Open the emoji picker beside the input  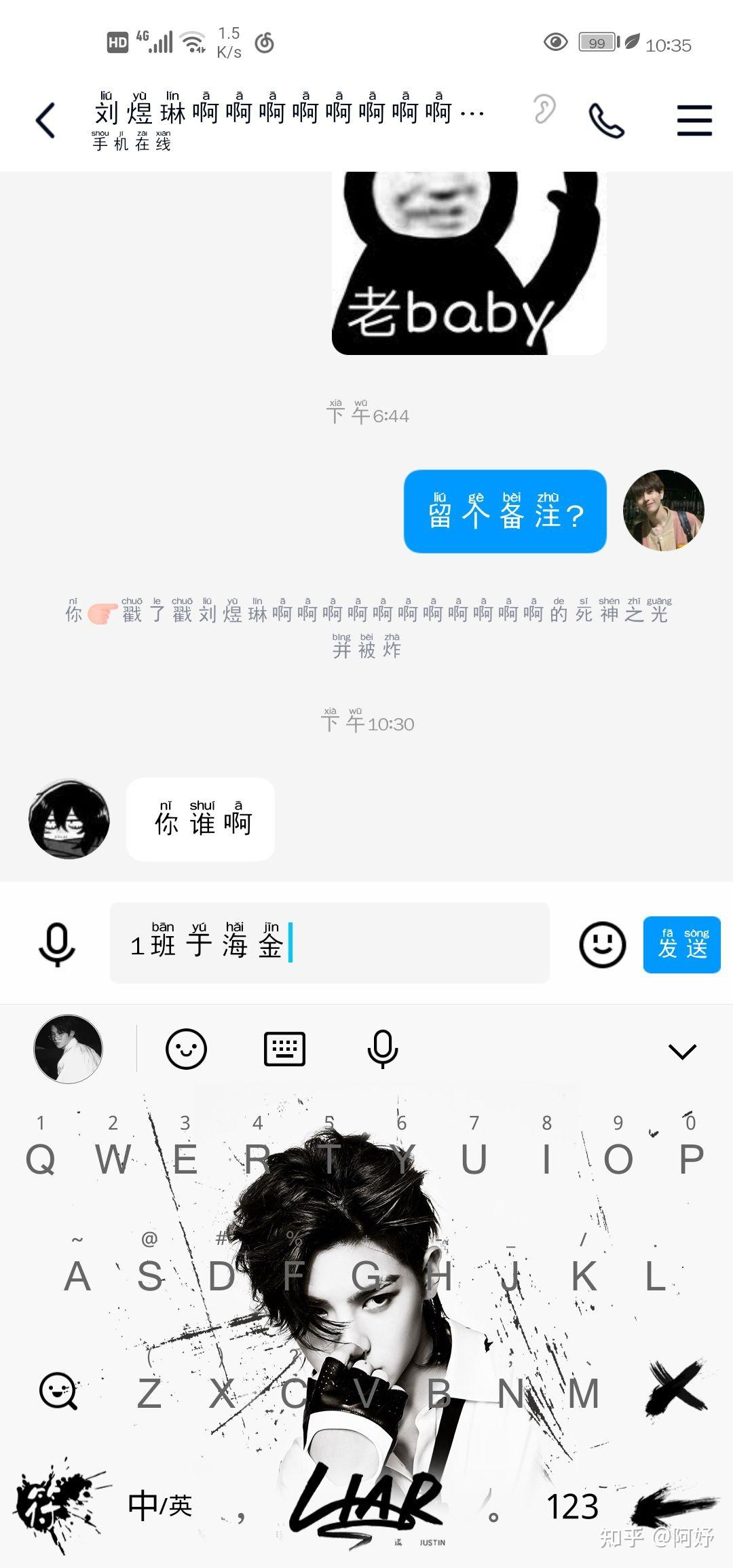[602, 944]
